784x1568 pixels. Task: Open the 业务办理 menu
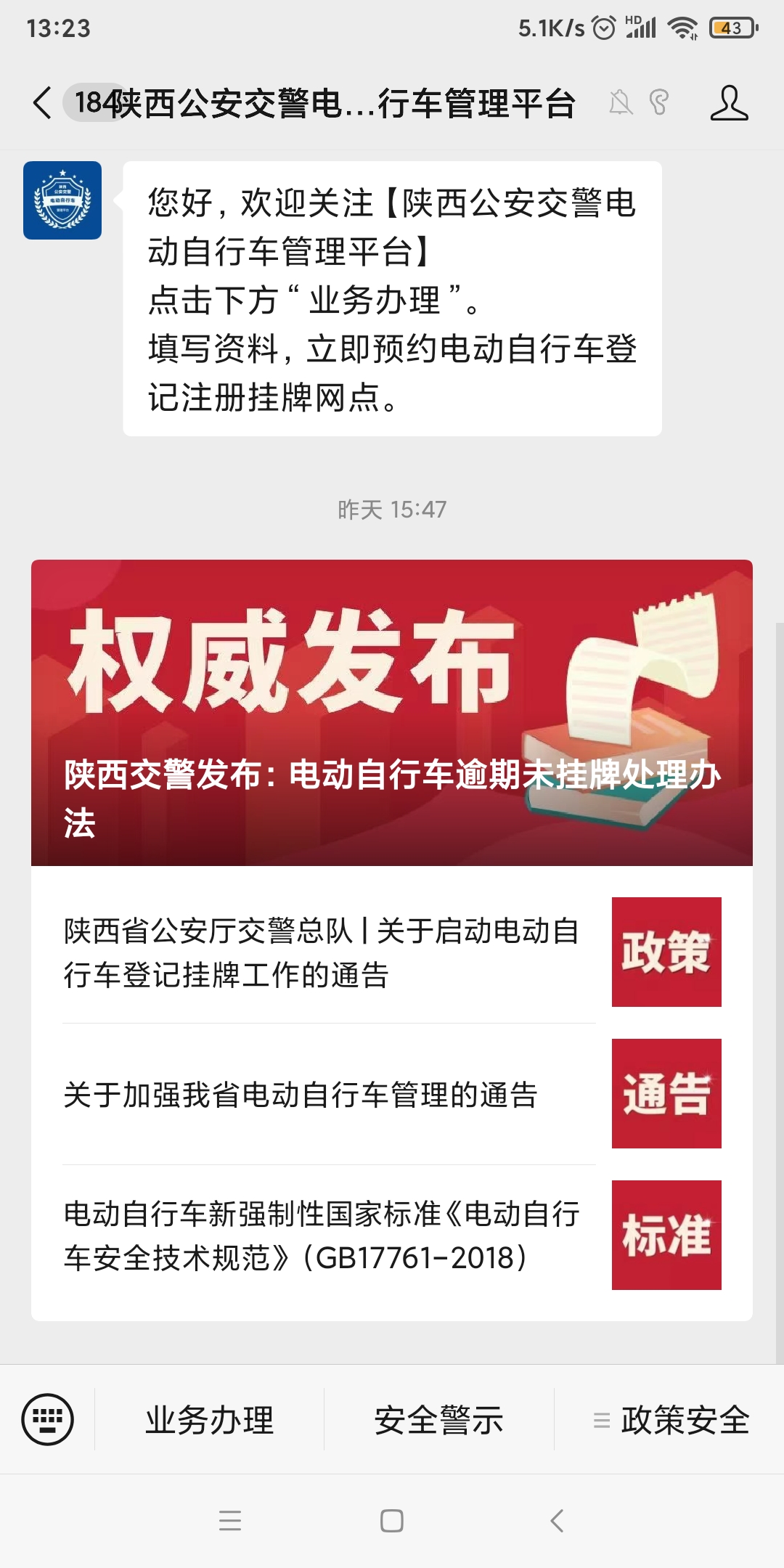coord(209,1420)
